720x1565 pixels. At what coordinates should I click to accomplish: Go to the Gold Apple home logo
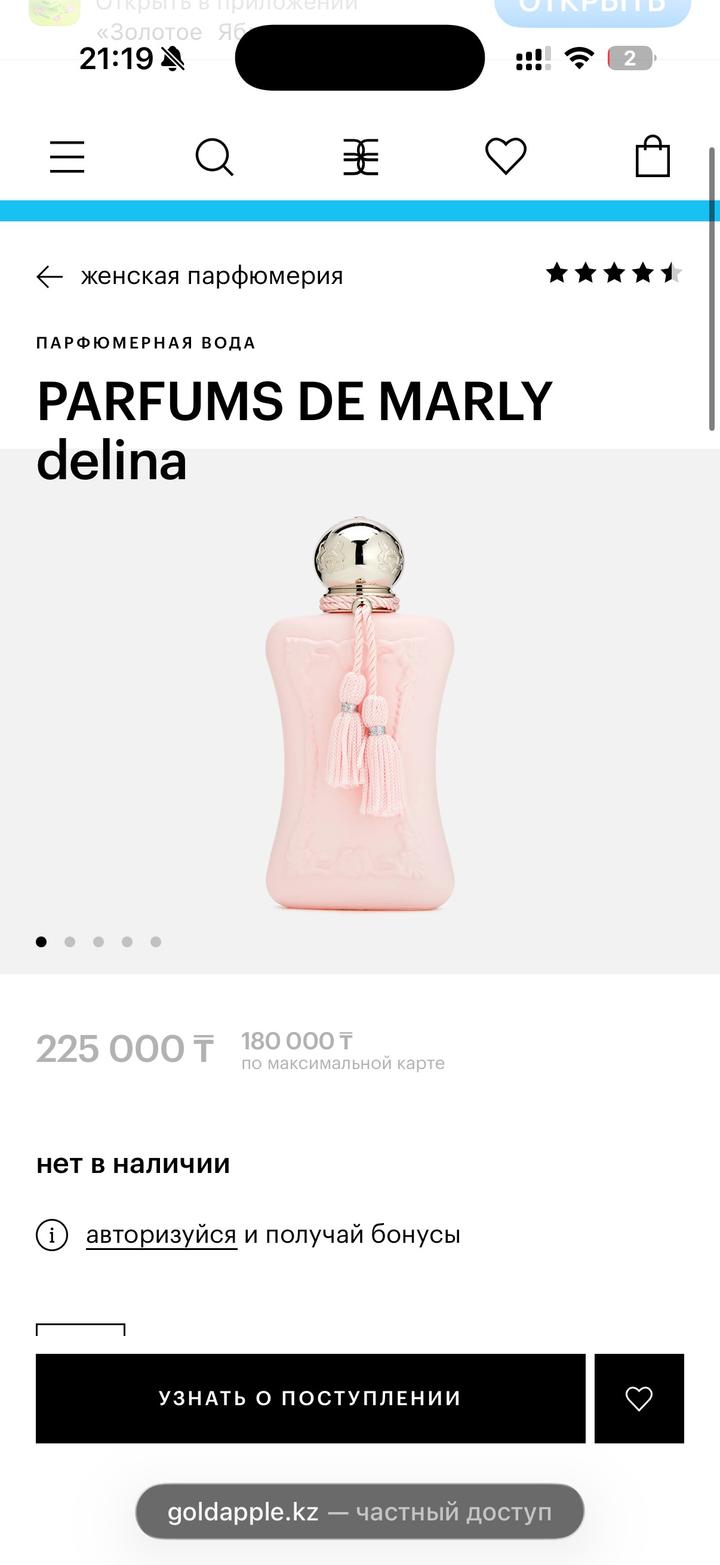tap(360, 157)
